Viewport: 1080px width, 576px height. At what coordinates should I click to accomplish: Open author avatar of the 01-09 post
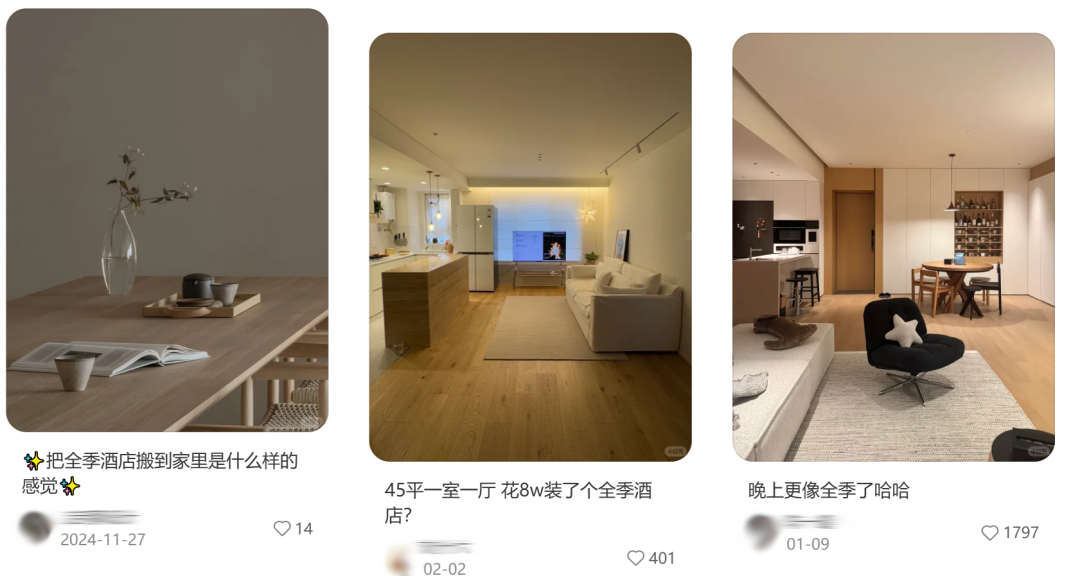(x=761, y=531)
